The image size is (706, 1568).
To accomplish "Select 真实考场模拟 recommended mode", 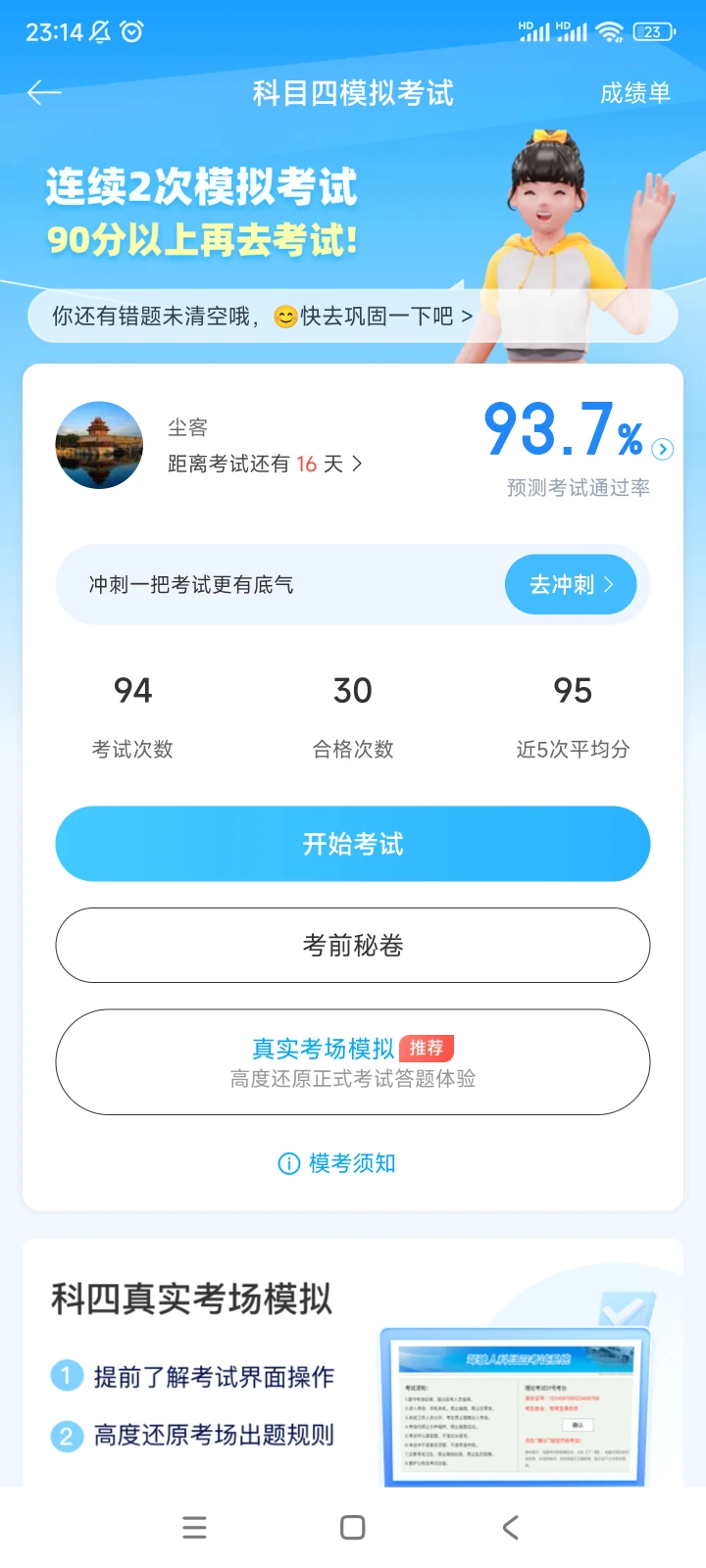I will tap(353, 1062).
